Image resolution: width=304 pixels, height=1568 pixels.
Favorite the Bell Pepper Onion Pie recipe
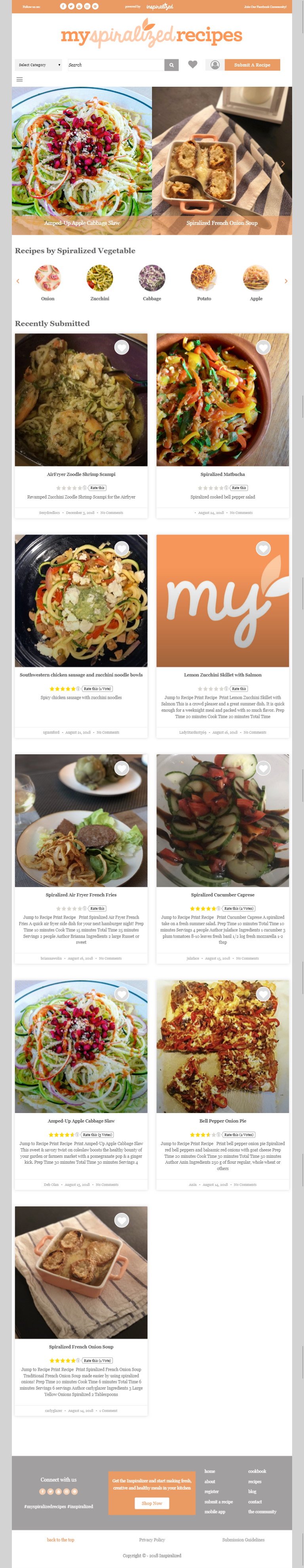pos(263,994)
